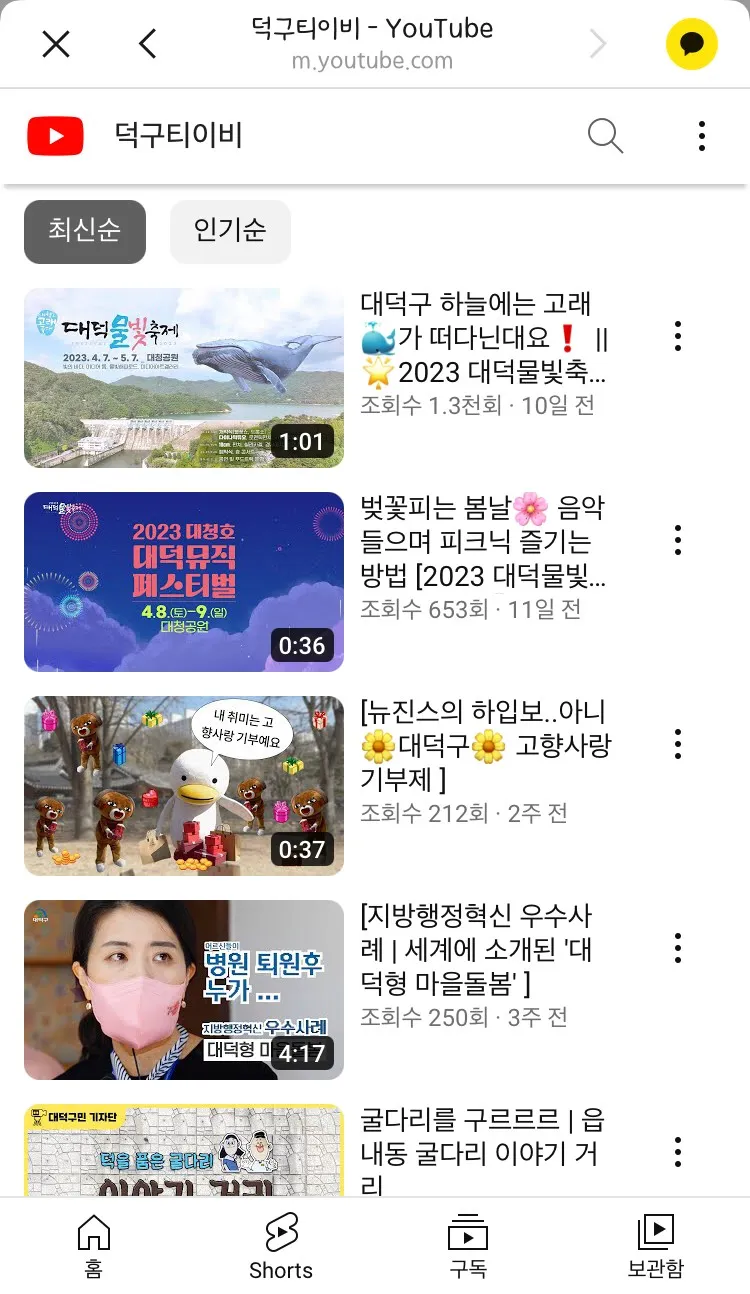Open the 구독 tab
Viewport: 750px width, 1294px height.
[x=468, y=1246]
